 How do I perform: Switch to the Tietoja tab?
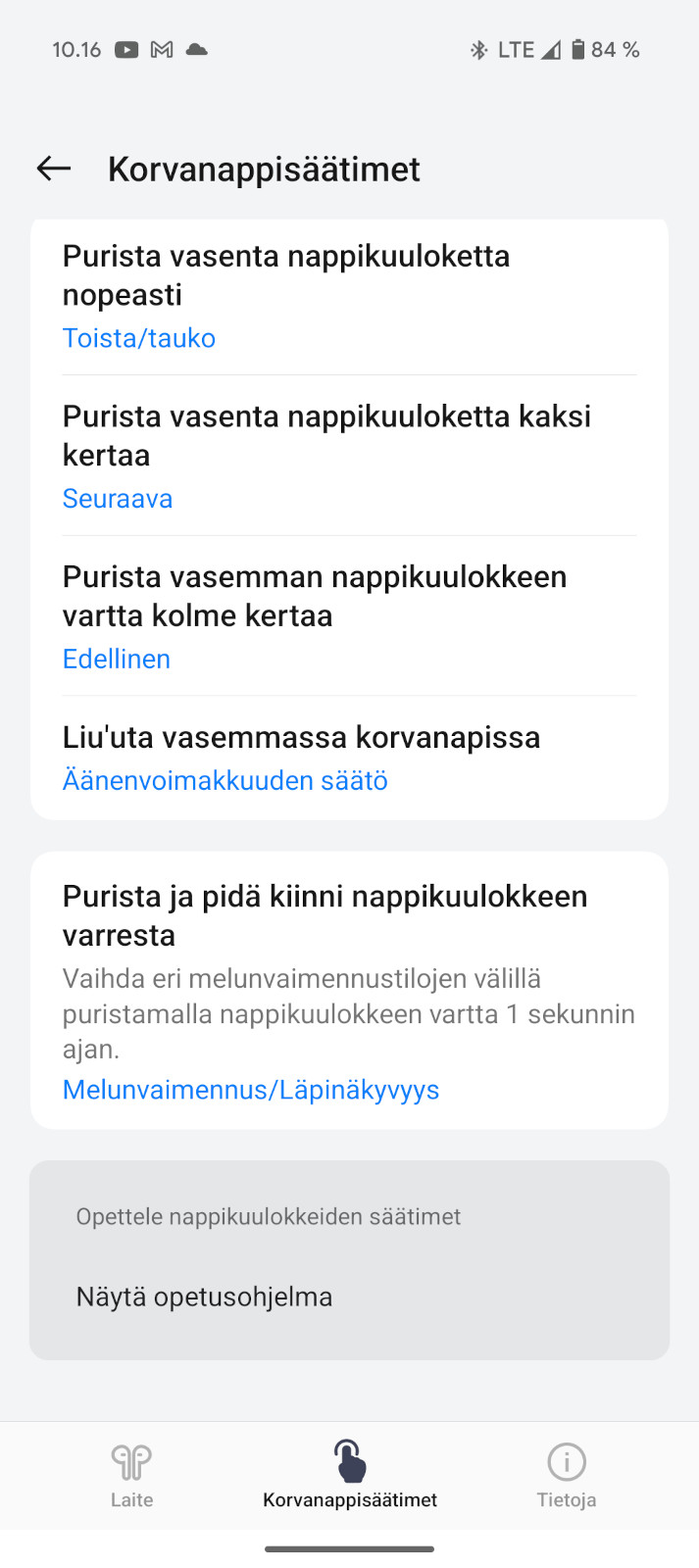tap(567, 1476)
